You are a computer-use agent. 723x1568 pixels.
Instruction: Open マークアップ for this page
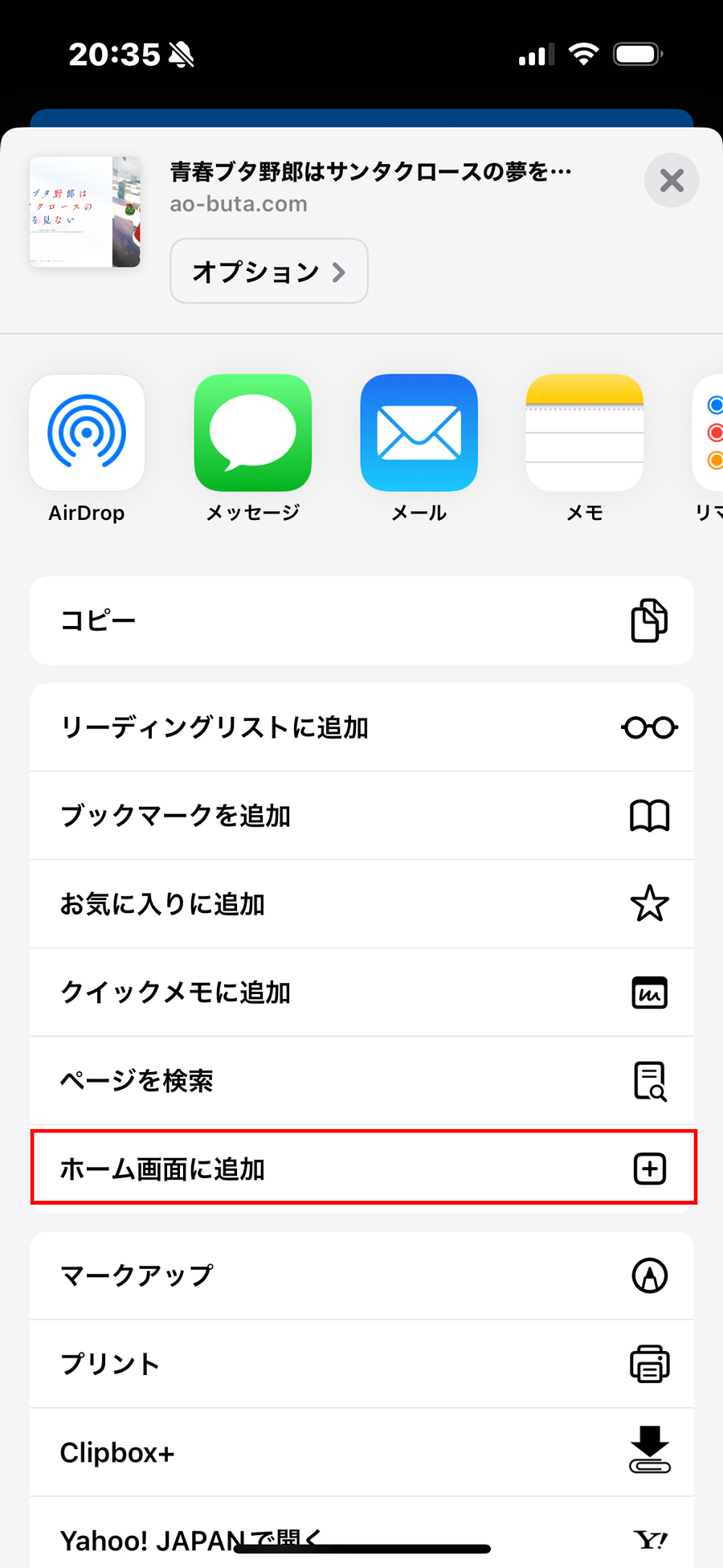(x=361, y=1275)
